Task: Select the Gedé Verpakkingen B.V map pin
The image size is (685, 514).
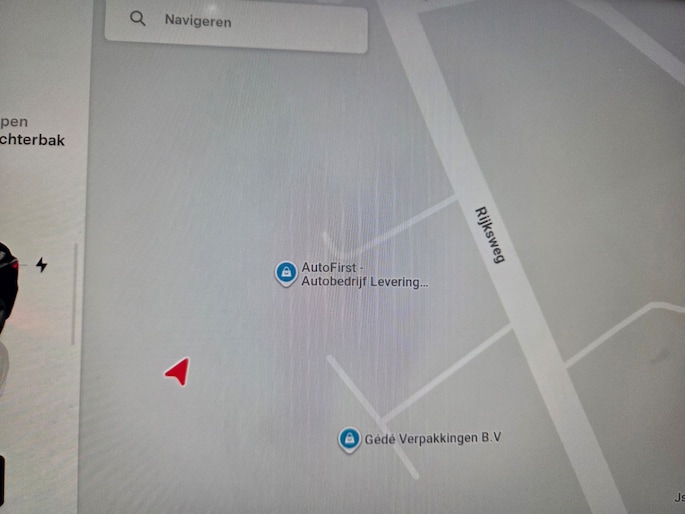Action: click(349, 438)
